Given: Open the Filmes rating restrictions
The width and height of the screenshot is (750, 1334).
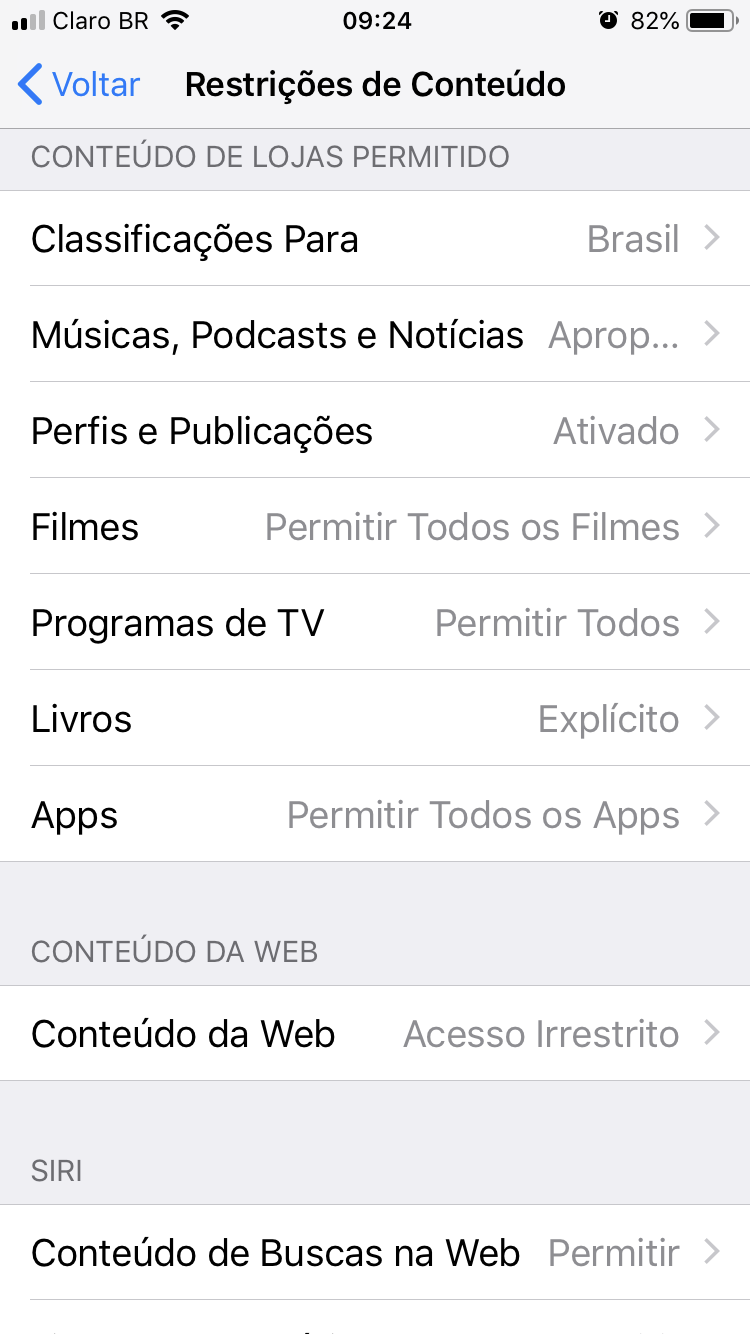Looking at the screenshot, I should (375, 527).
